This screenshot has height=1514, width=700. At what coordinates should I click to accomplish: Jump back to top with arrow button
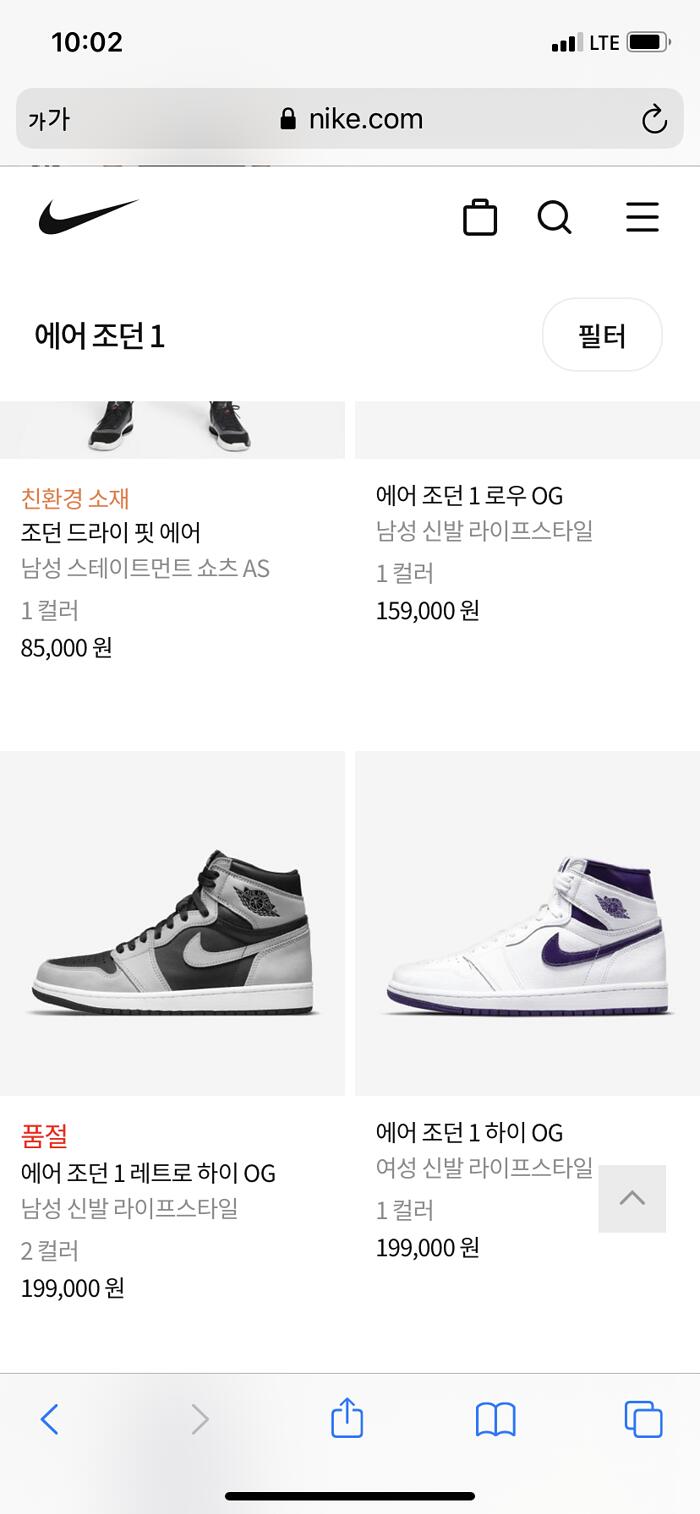pyautogui.click(x=632, y=1198)
